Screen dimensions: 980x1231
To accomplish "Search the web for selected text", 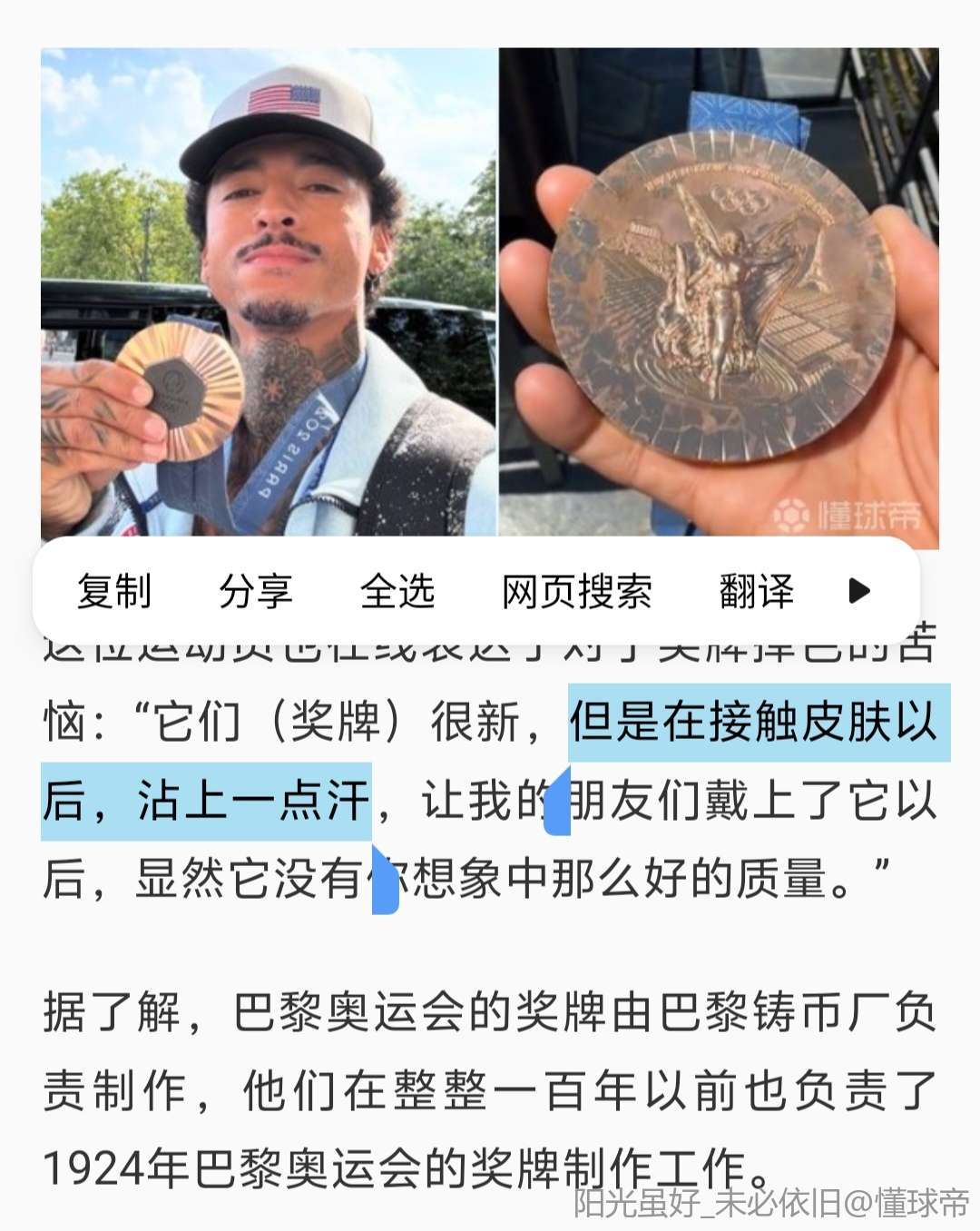I will [x=576, y=592].
